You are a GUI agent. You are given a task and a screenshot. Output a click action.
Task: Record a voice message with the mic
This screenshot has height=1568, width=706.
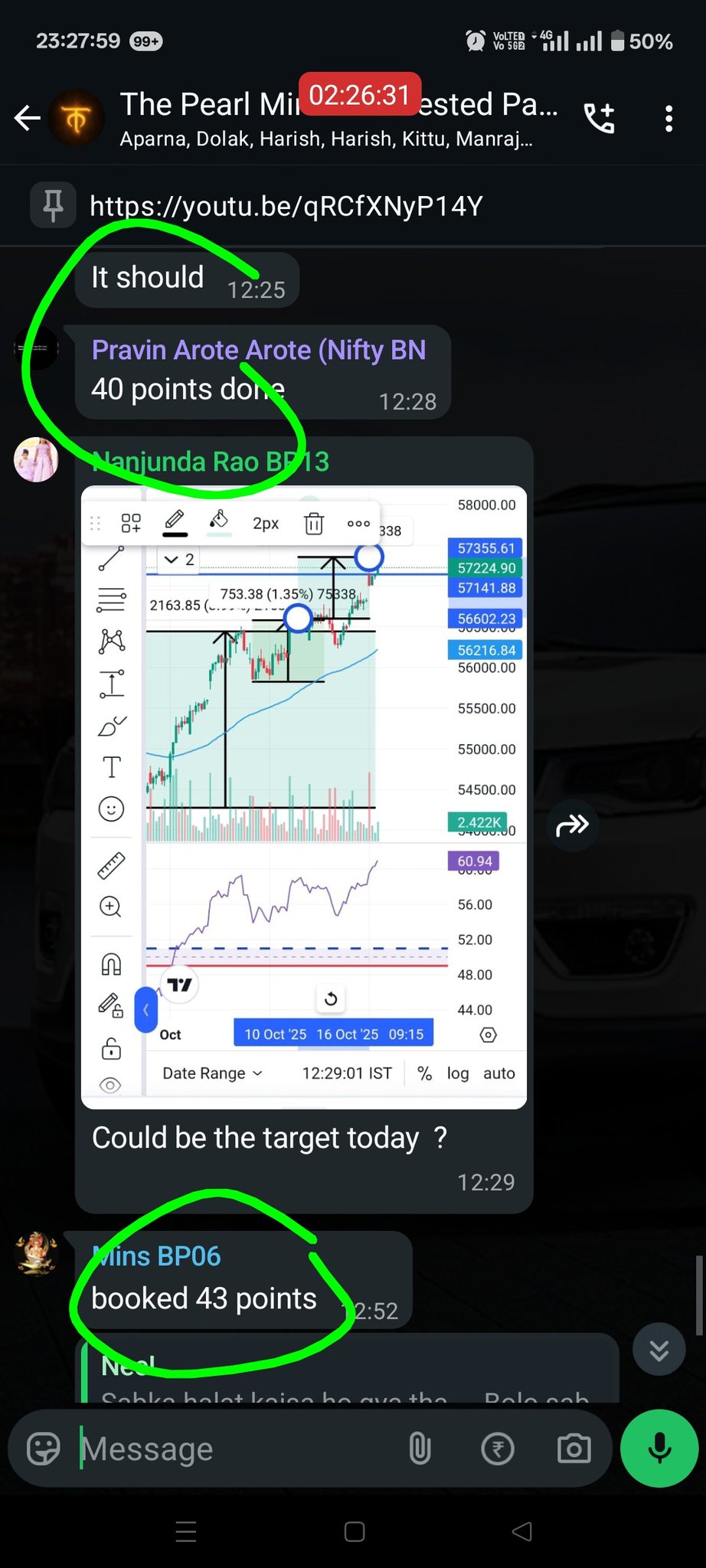659,1449
